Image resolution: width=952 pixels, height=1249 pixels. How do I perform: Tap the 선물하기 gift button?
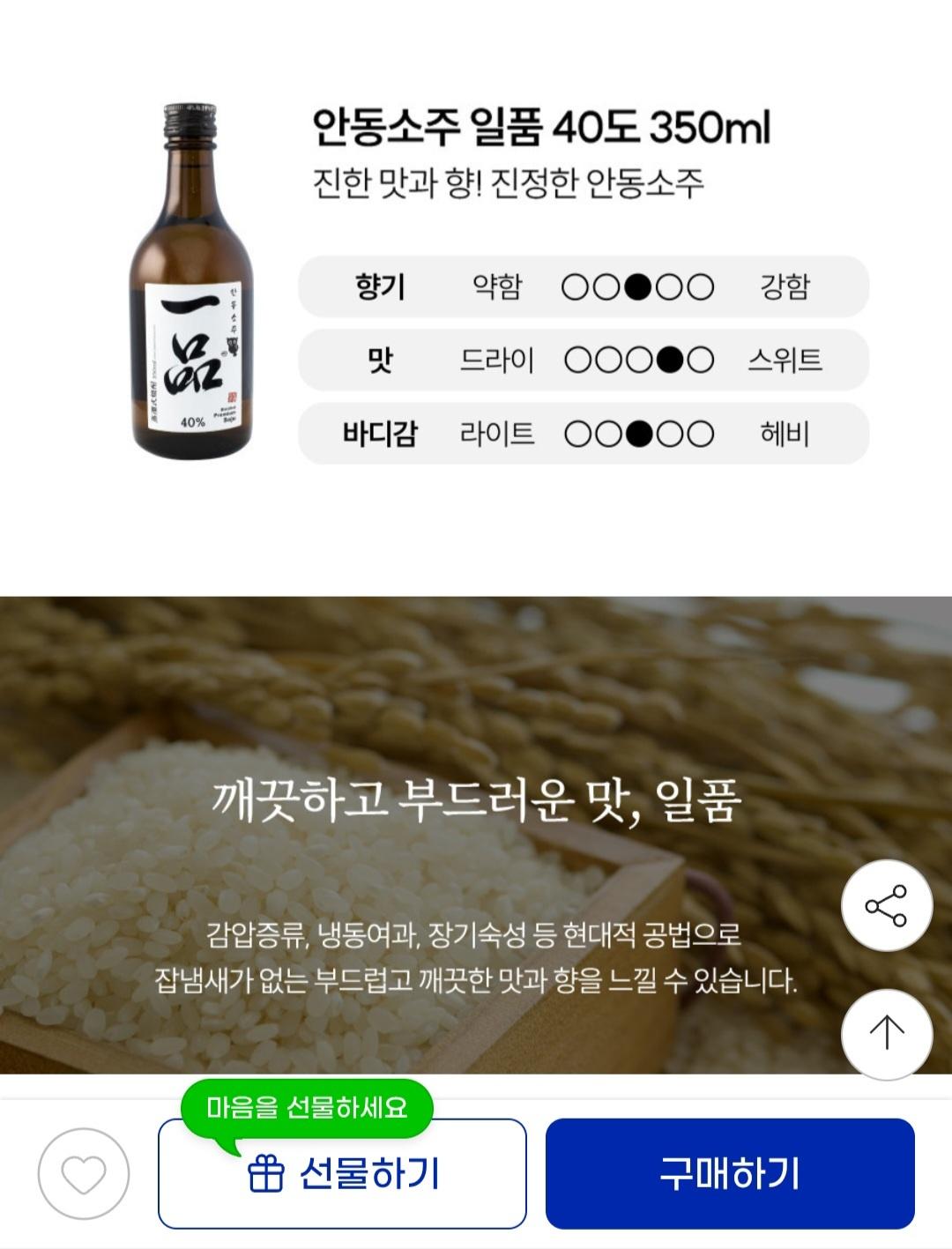[x=342, y=1174]
